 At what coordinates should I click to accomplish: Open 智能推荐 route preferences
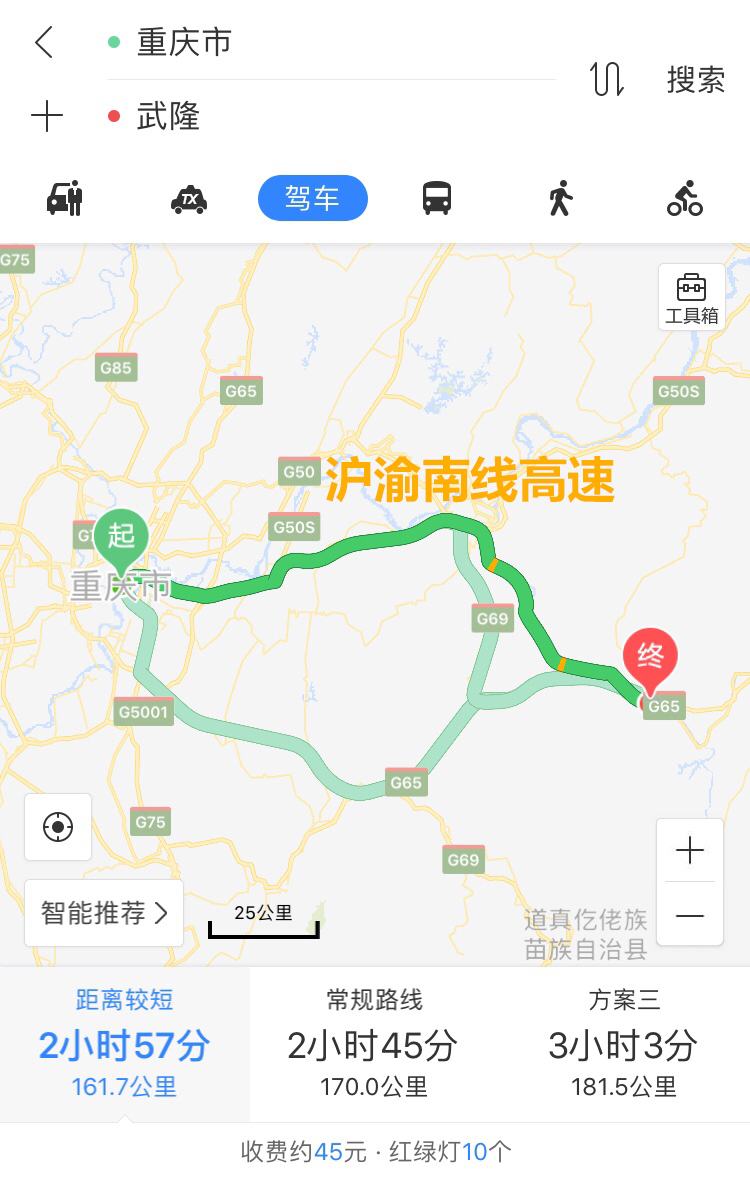pyautogui.click(x=104, y=913)
